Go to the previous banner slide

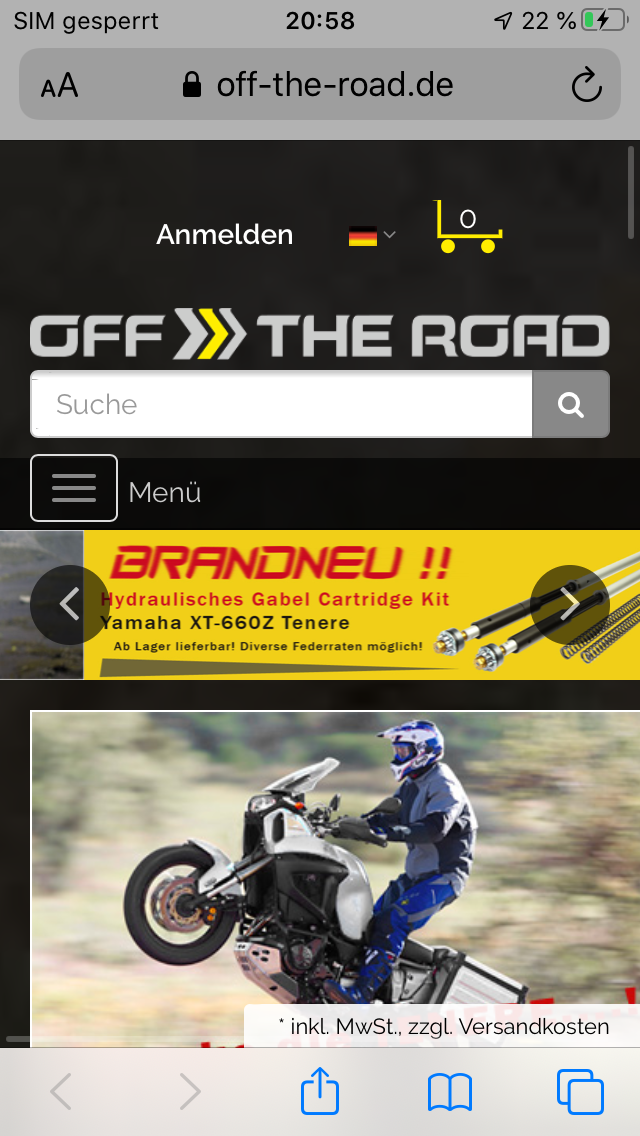click(x=70, y=604)
